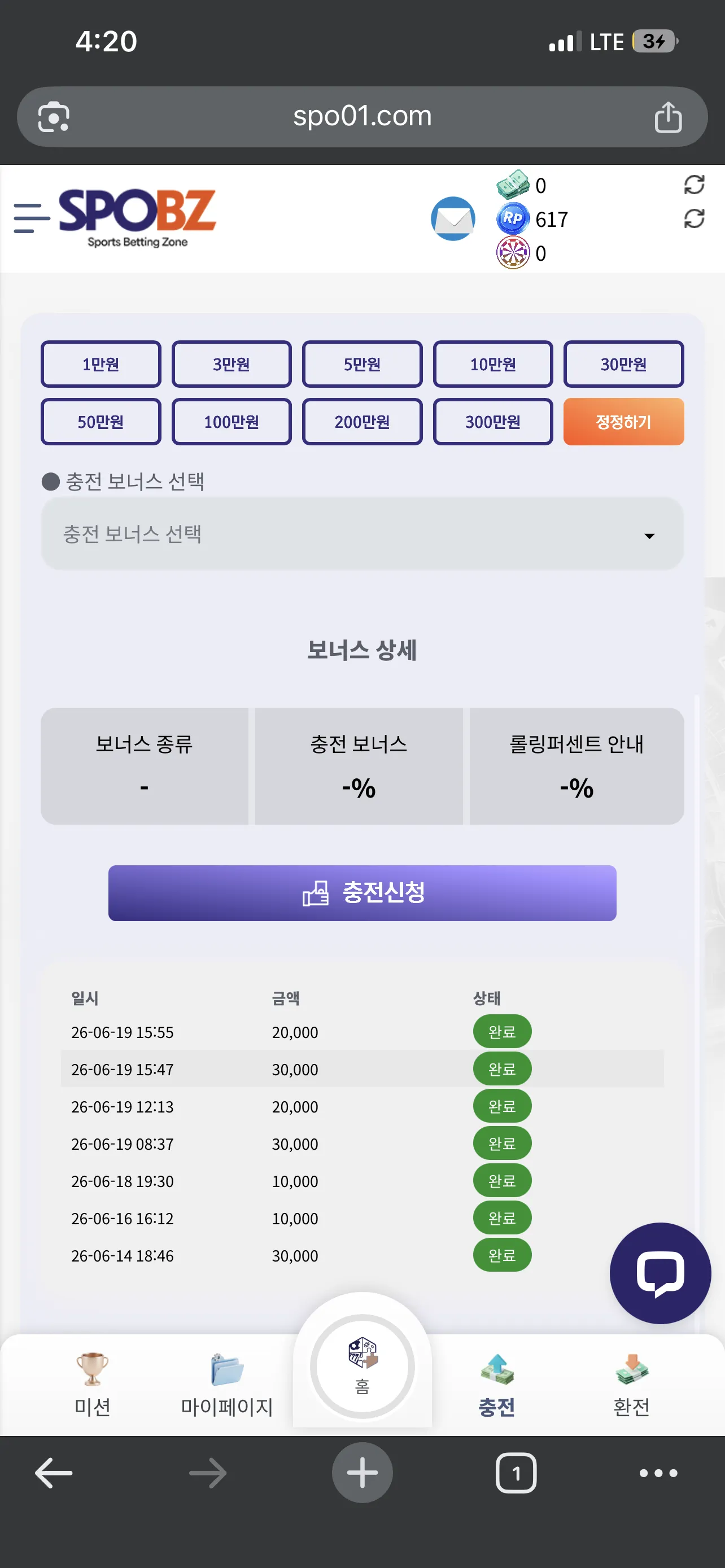Tap the 정정하기 reset button
Image resolution: width=725 pixels, height=1568 pixels.
[623, 422]
